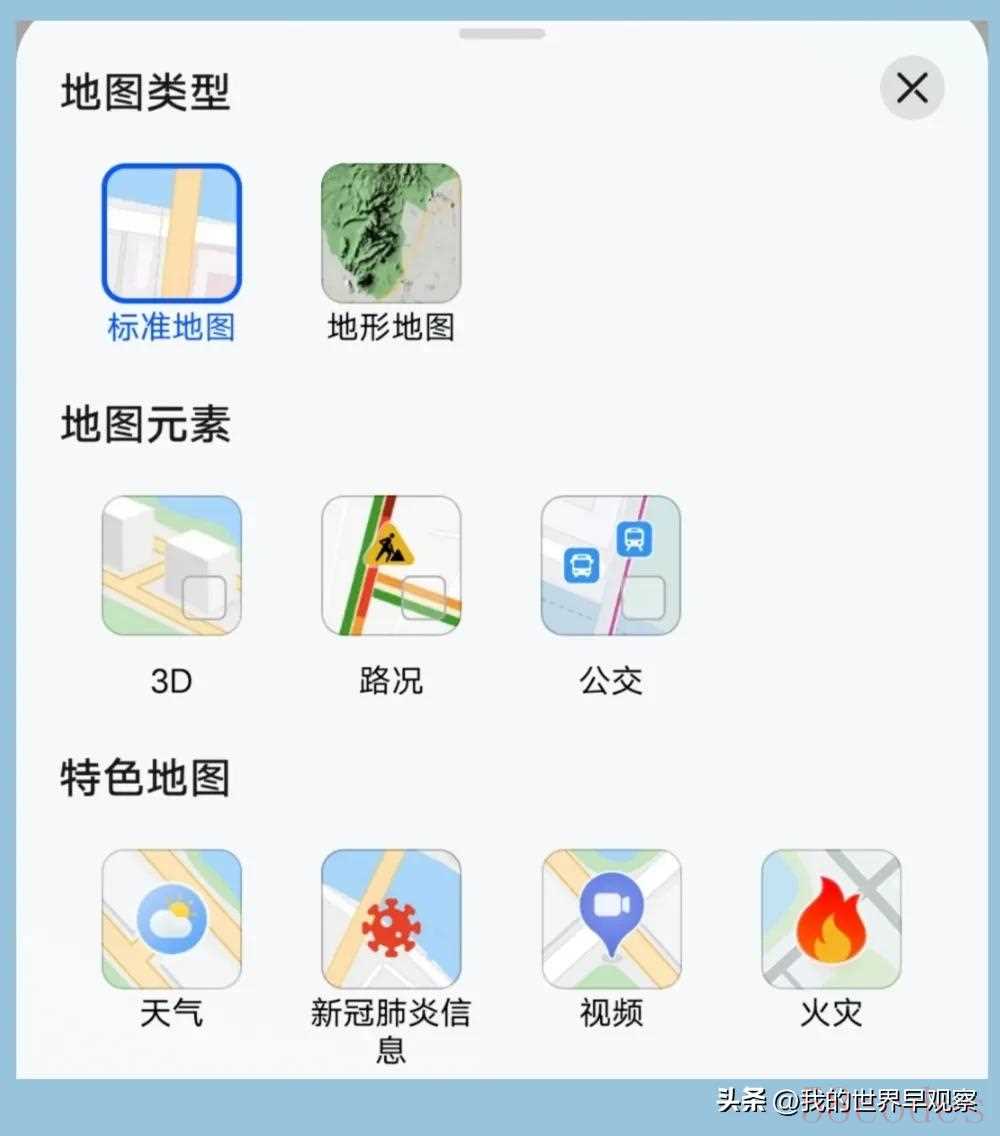Open the 火灾 fire map
Viewport: 1000px width, 1136px height.
831,919
